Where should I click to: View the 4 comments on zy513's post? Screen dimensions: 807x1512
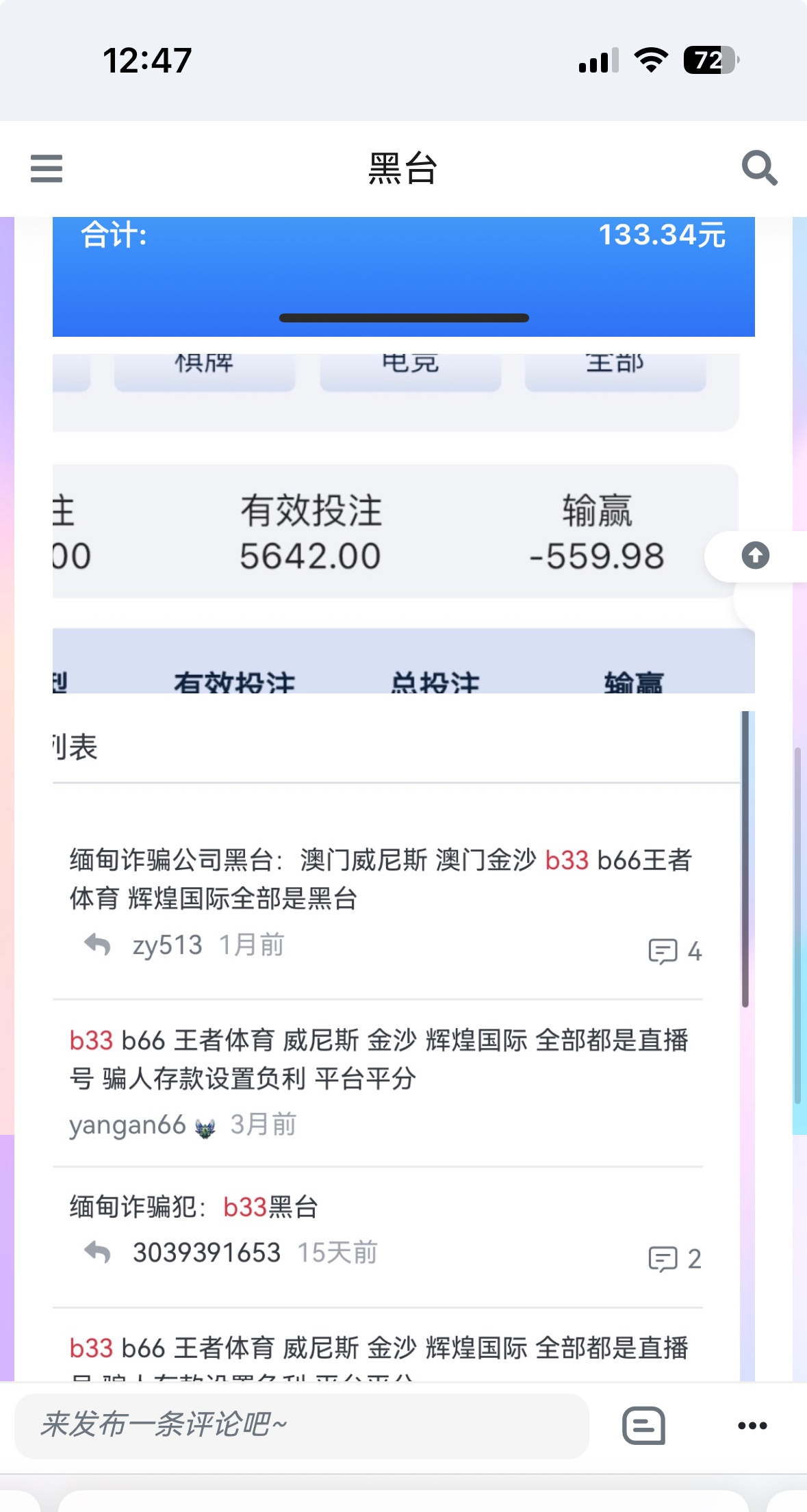pos(675,951)
